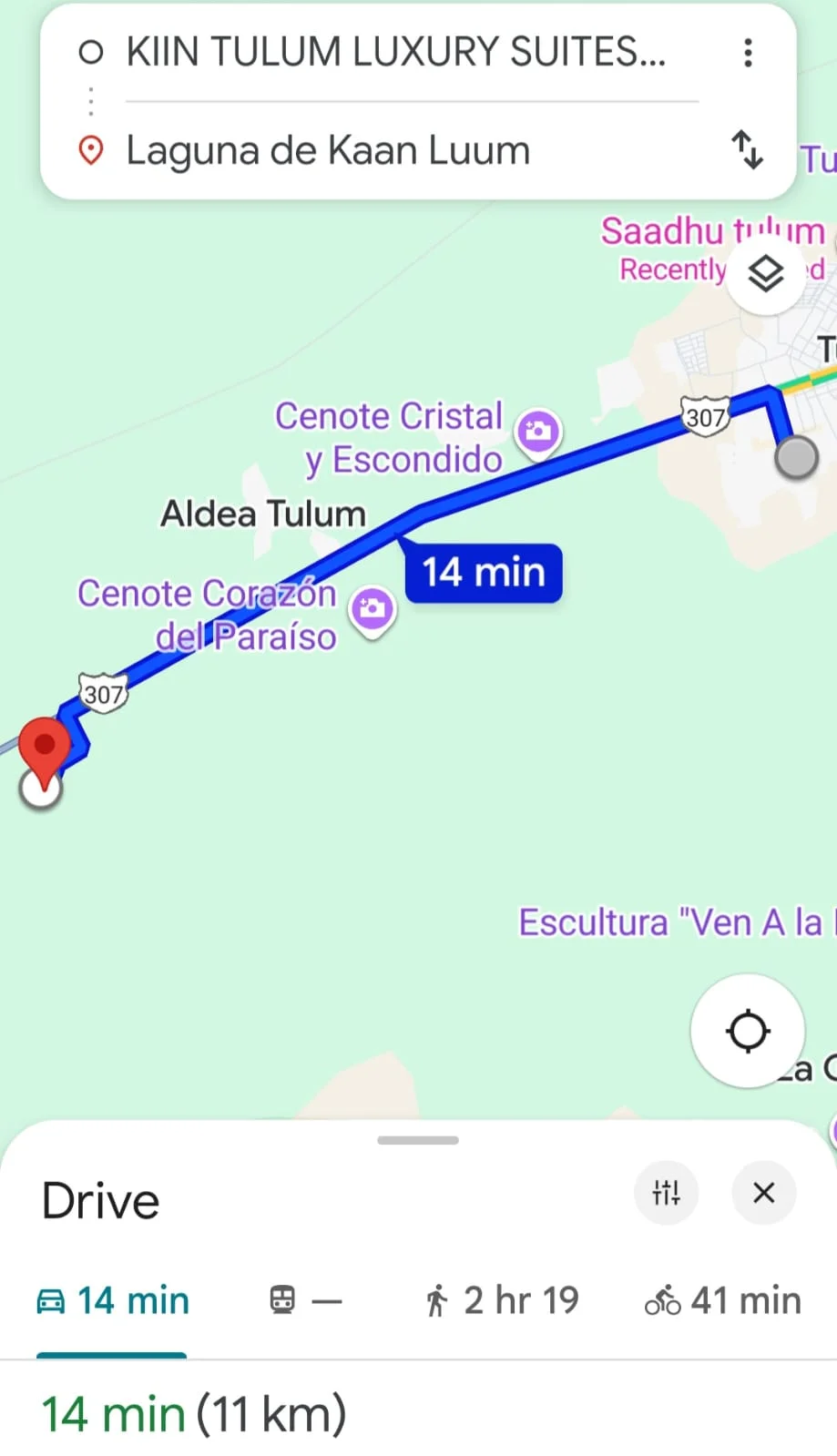Center map on my current location
The width and height of the screenshot is (837, 1456).
point(748,1031)
